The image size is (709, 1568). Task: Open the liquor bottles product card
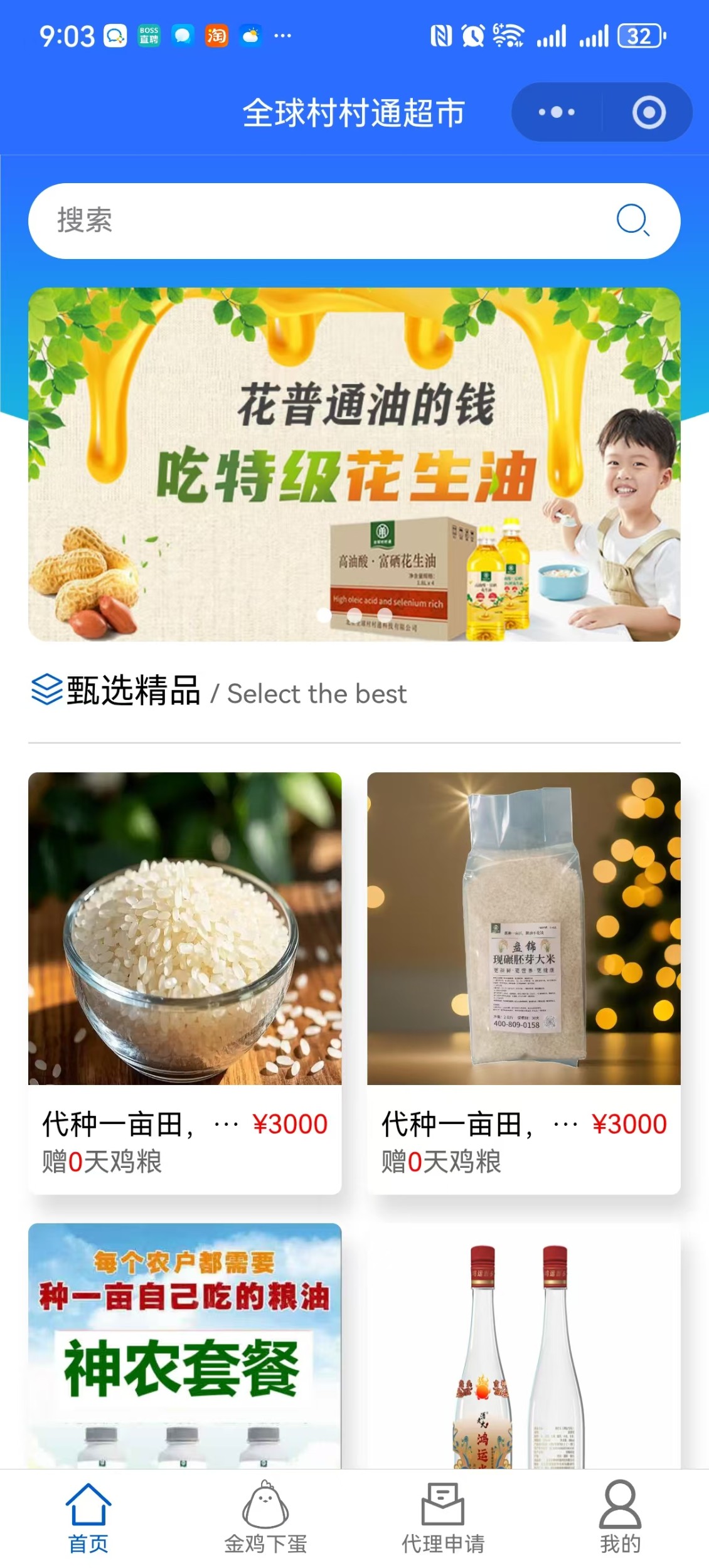tap(524, 1345)
